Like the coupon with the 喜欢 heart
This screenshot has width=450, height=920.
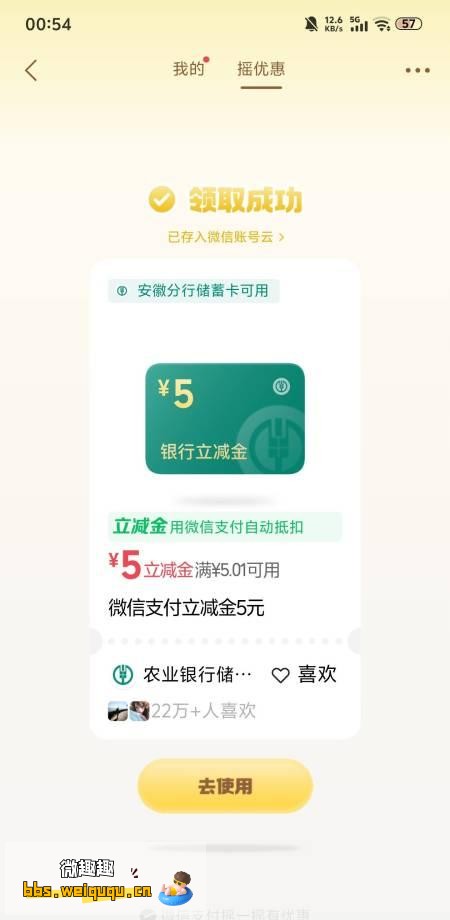[304, 675]
